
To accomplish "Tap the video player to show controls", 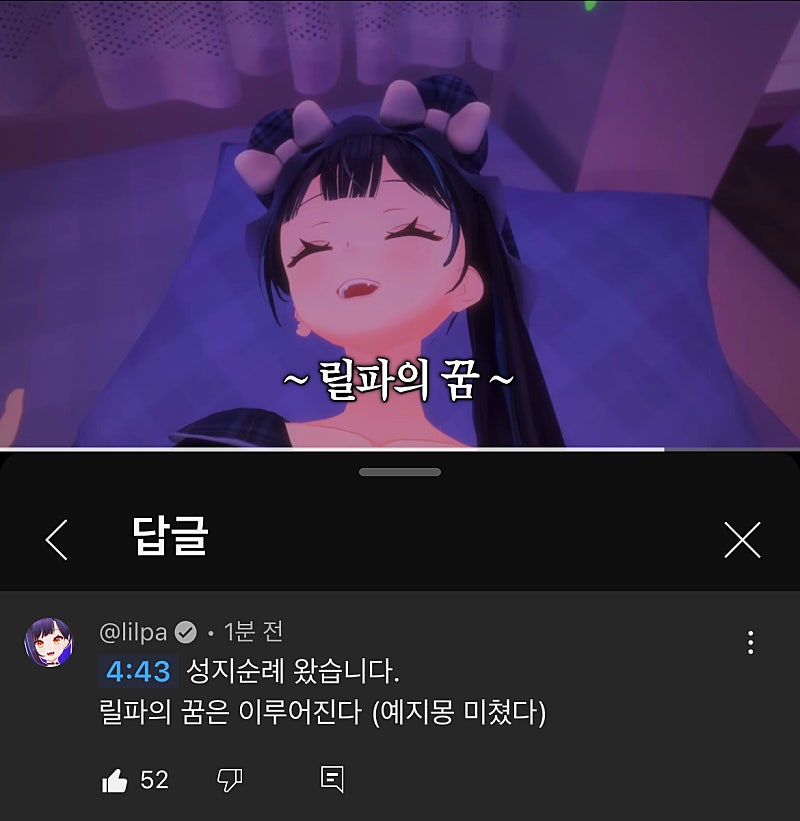I will tap(400, 220).
